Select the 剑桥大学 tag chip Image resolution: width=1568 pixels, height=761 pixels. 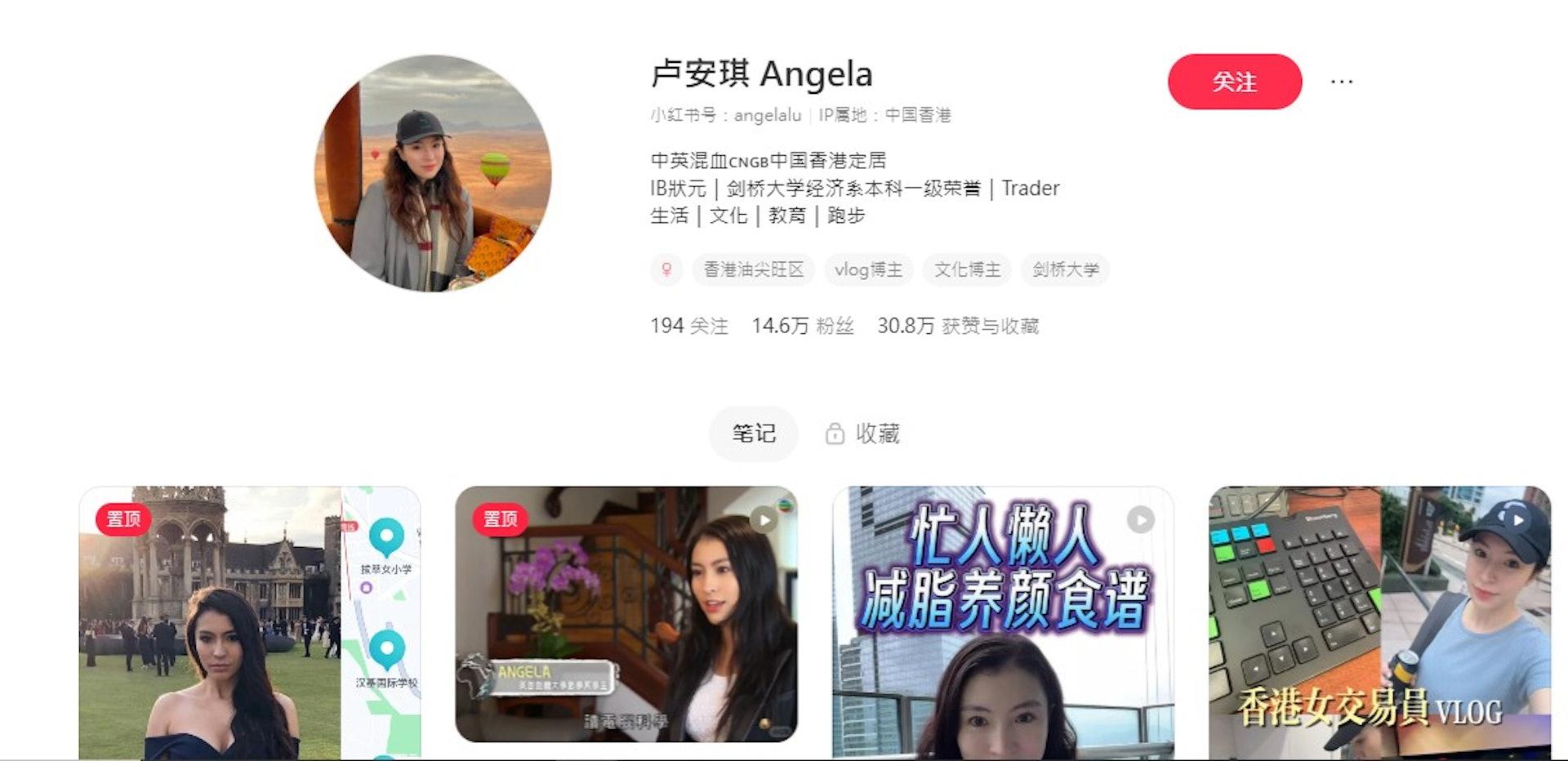[1065, 269]
